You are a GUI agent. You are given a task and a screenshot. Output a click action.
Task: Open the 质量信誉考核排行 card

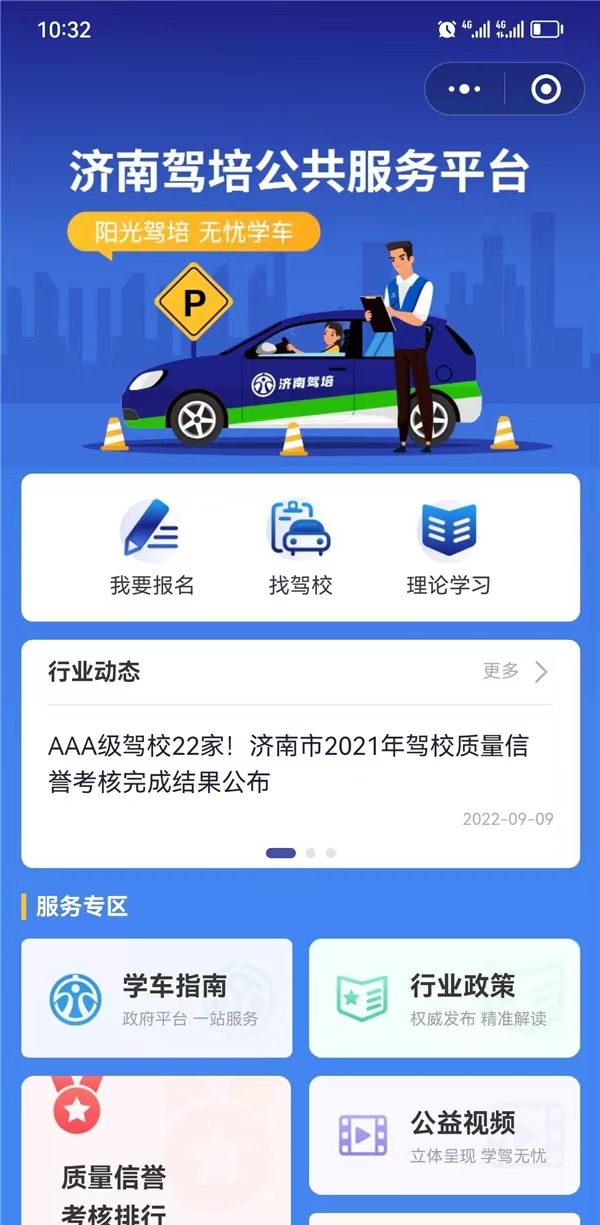click(157, 1150)
